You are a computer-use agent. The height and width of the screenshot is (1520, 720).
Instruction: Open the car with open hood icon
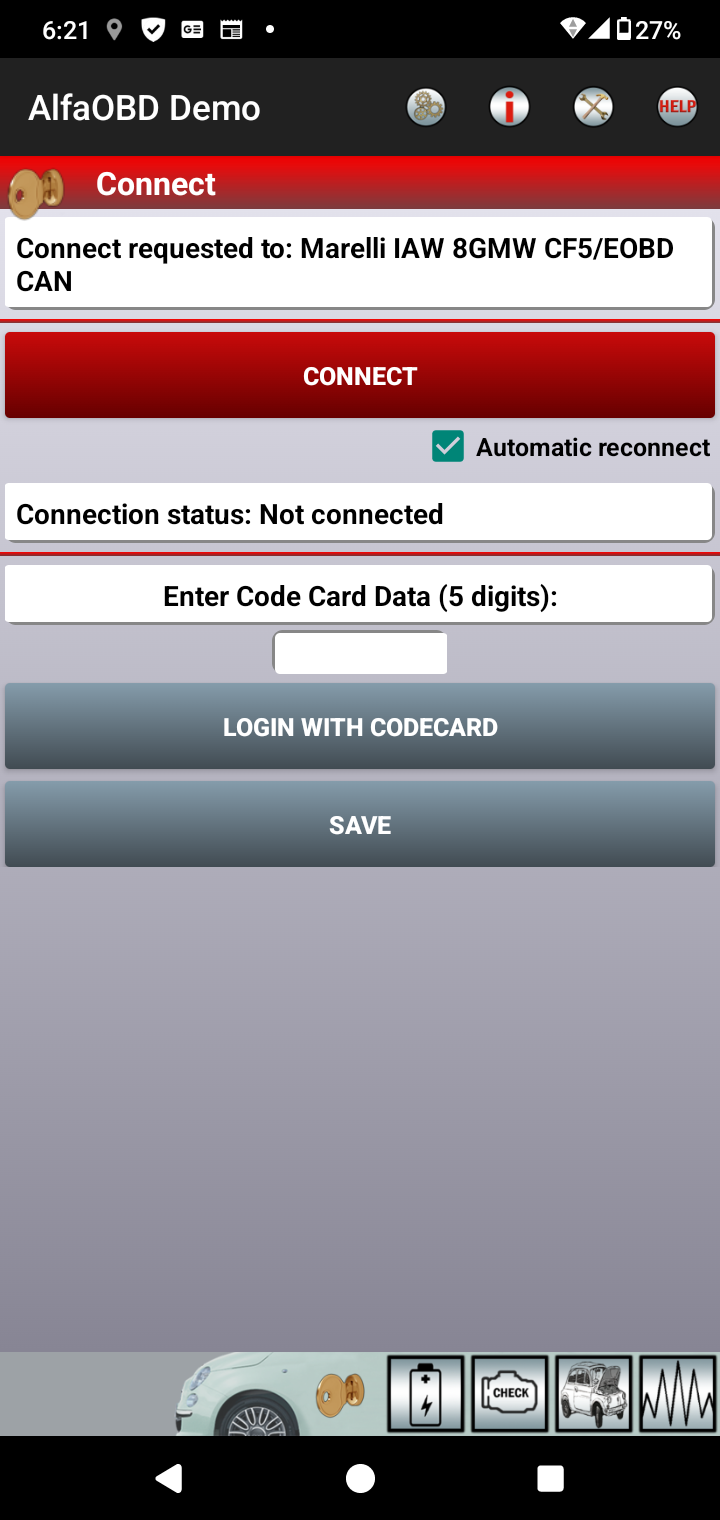pyautogui.click(x=594, y=1394)
